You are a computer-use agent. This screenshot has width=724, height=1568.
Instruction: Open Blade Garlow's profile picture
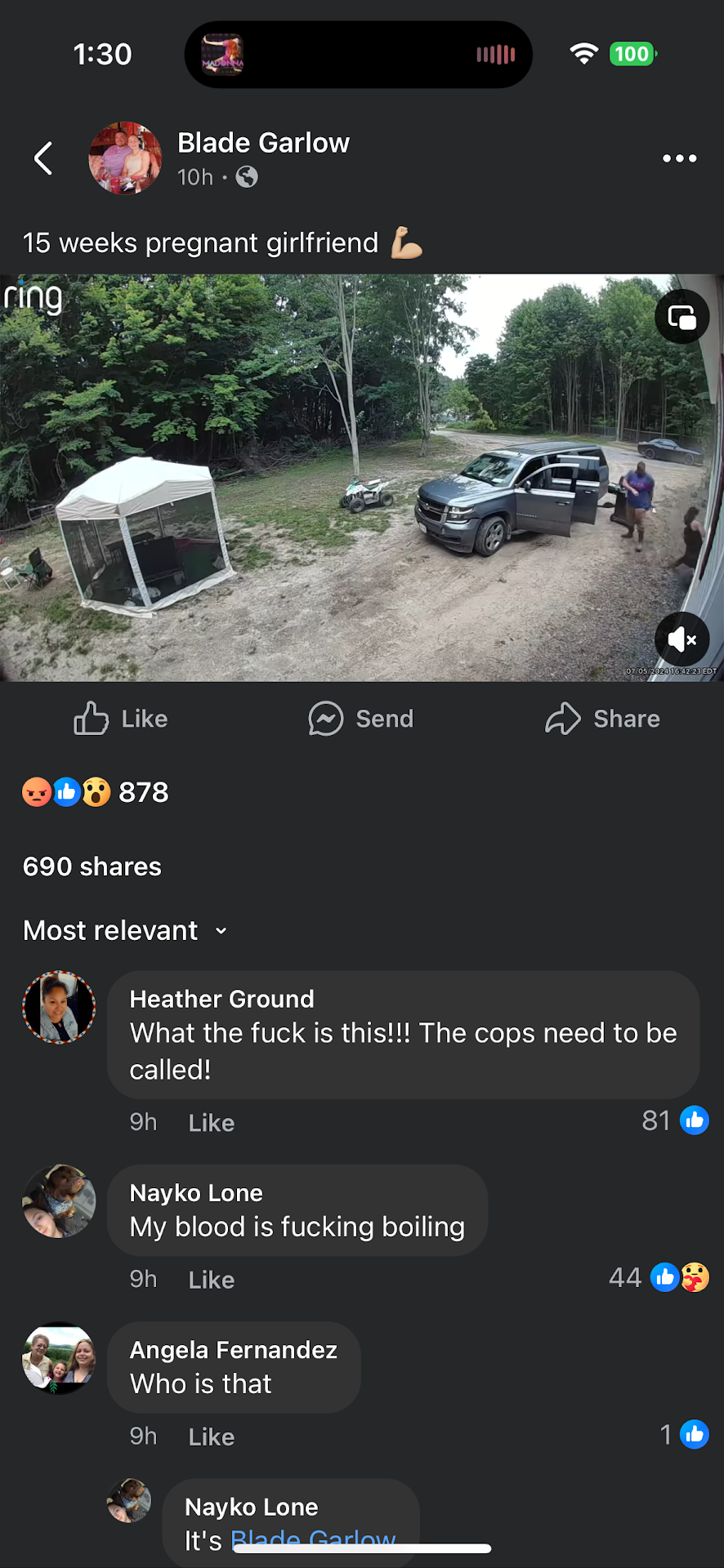pos(125,158)
